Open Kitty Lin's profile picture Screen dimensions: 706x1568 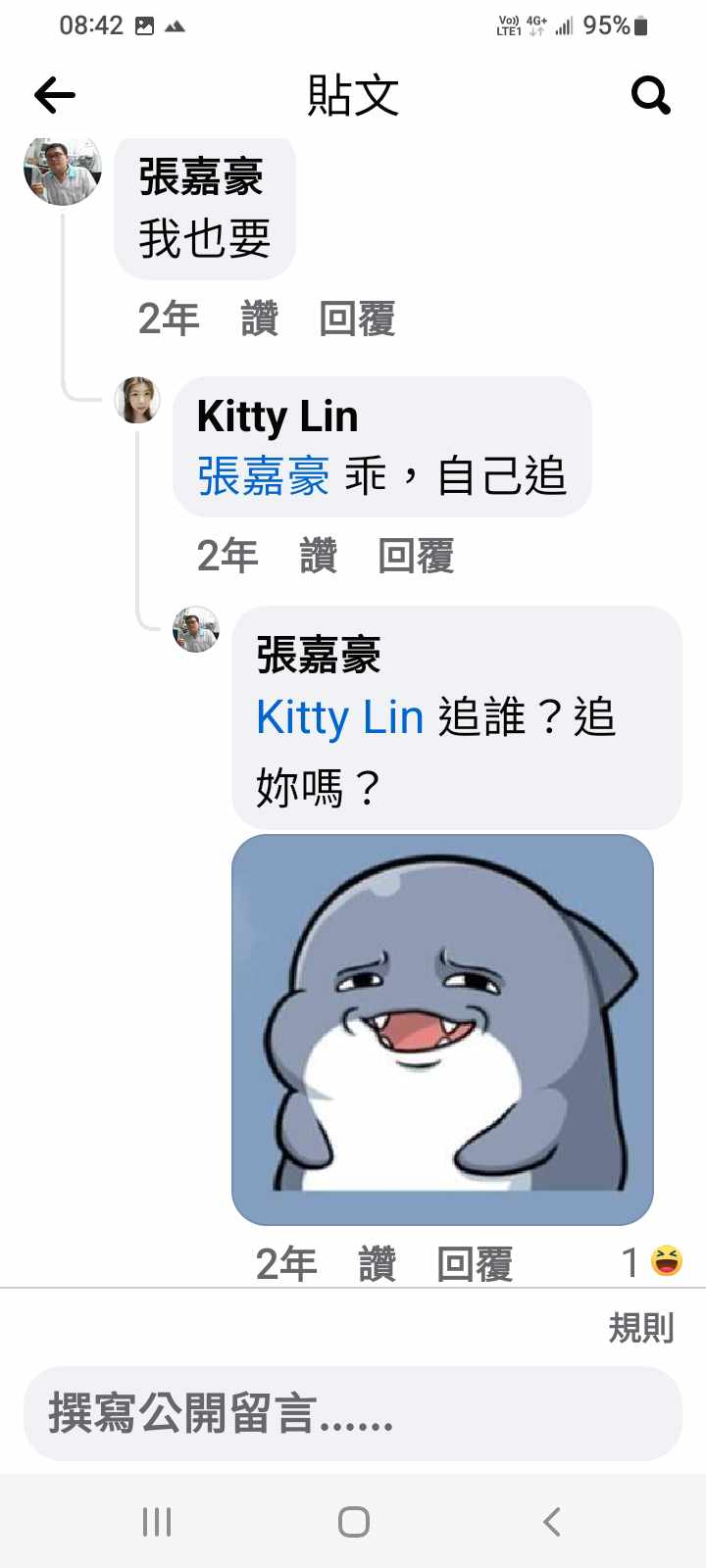(x=137, y=400)
